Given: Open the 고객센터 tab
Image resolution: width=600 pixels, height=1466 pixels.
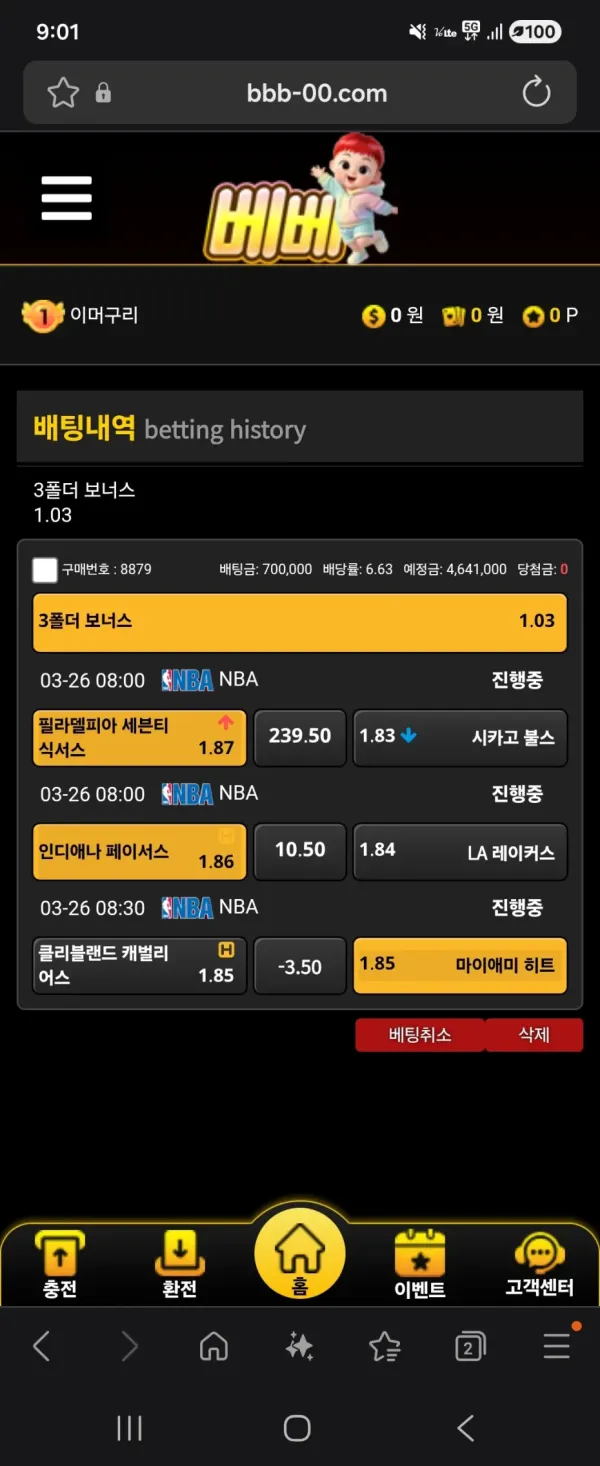Looking at the screenshot, I should [539, 1264].
